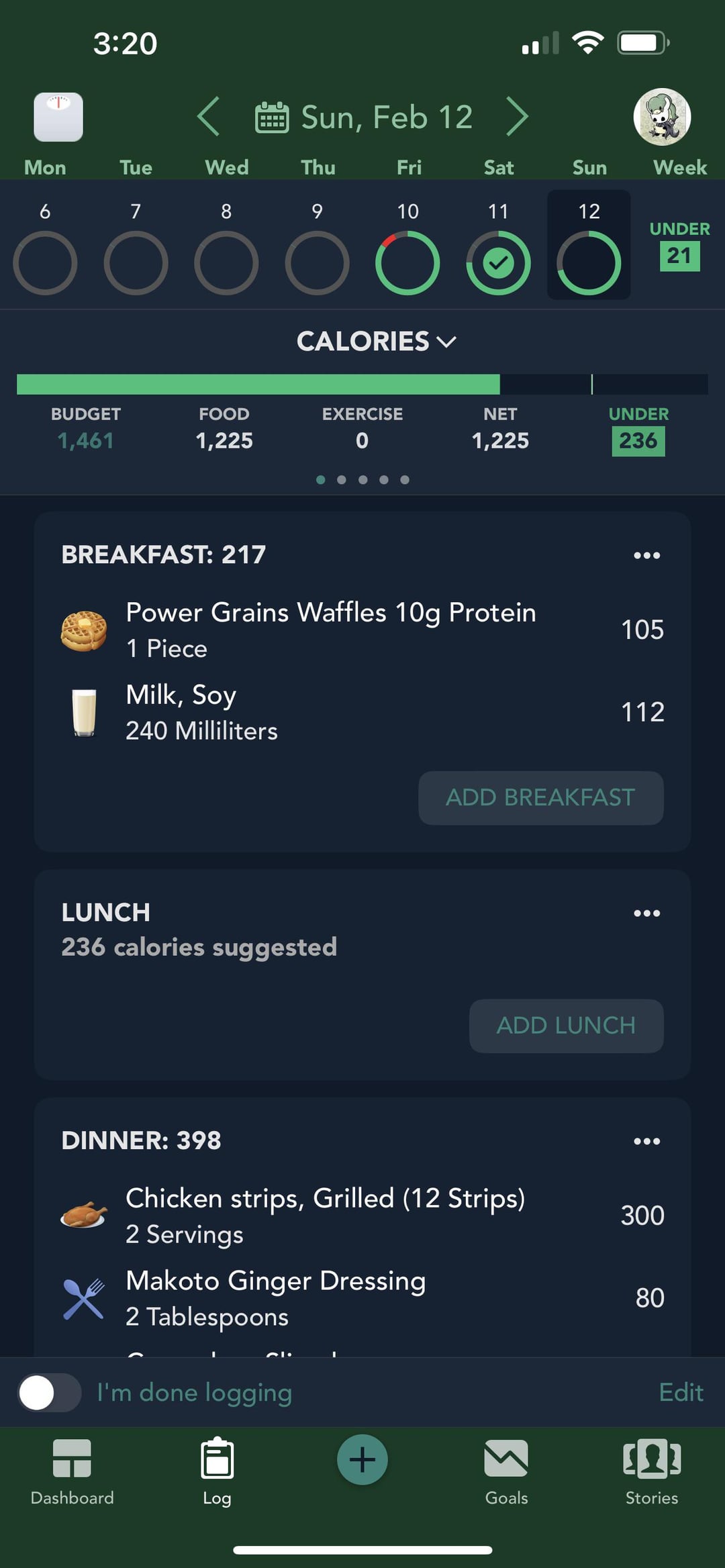Go to the previous day arrow
The image size is (725, 1568).
209,117
